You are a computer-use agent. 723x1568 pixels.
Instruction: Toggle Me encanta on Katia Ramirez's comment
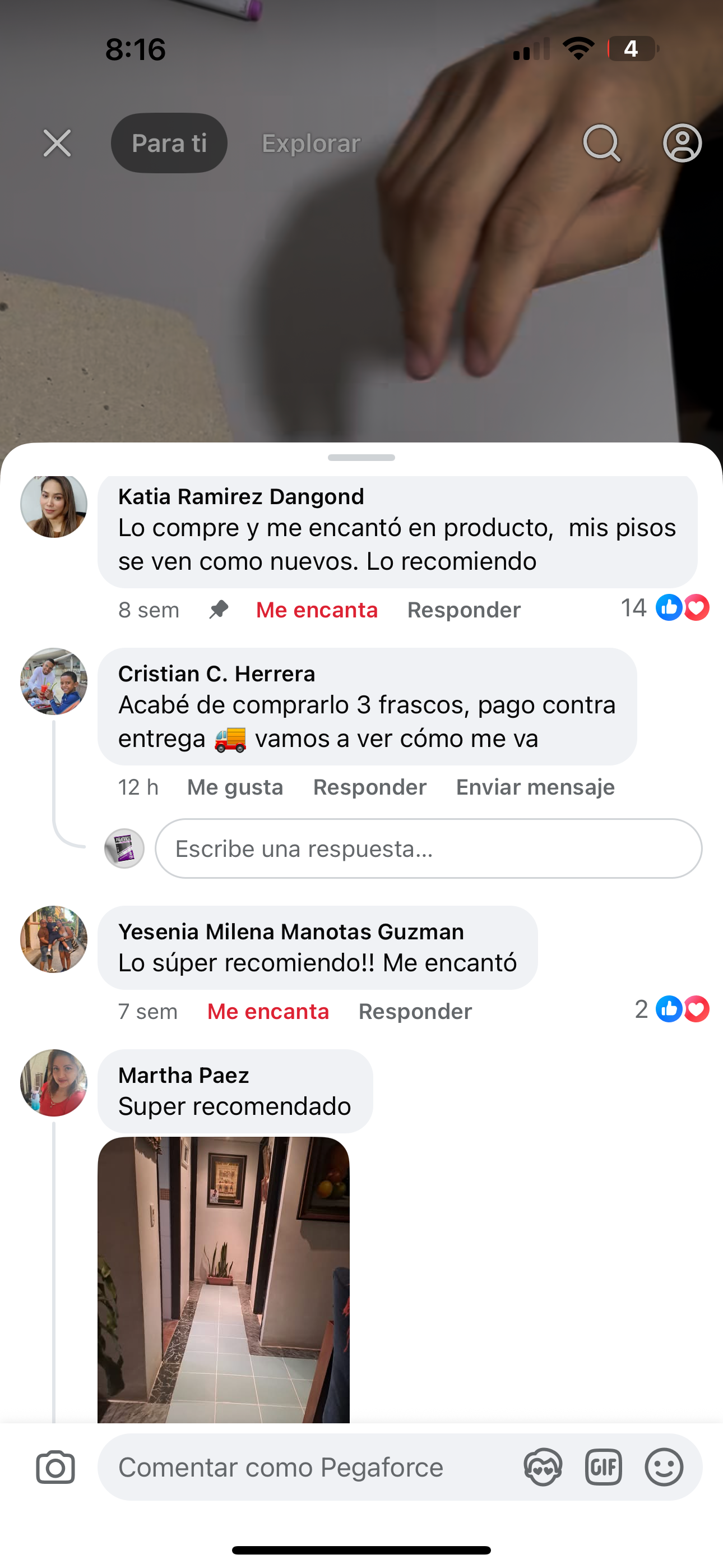[317, 610]
